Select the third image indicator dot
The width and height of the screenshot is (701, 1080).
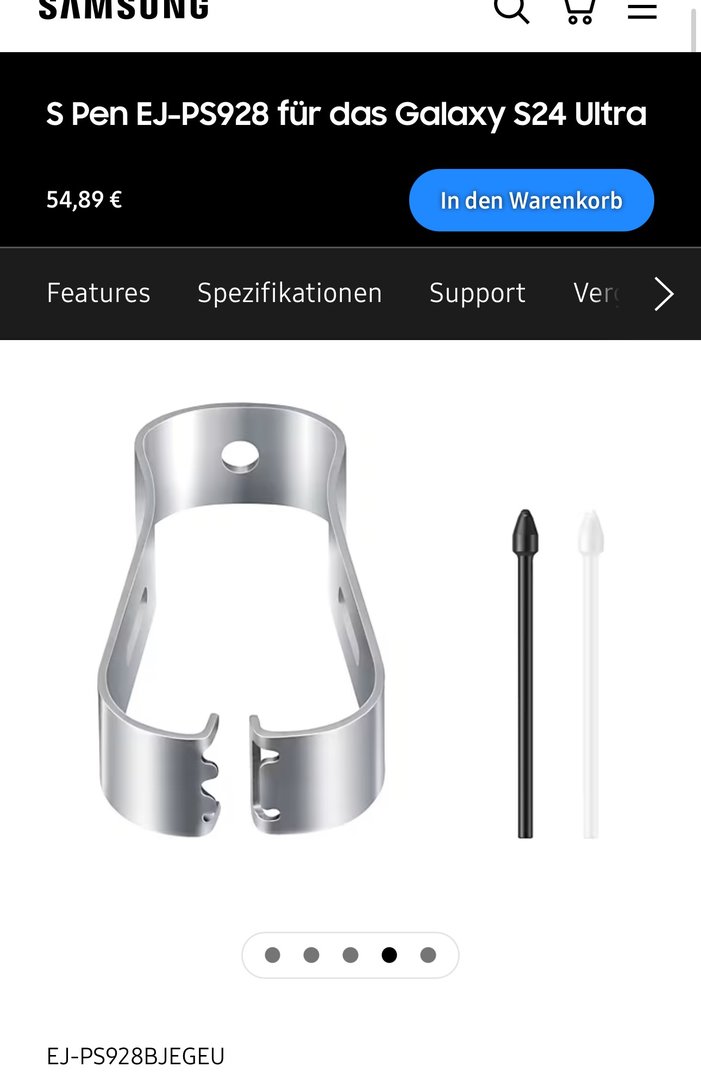point(350,955)
